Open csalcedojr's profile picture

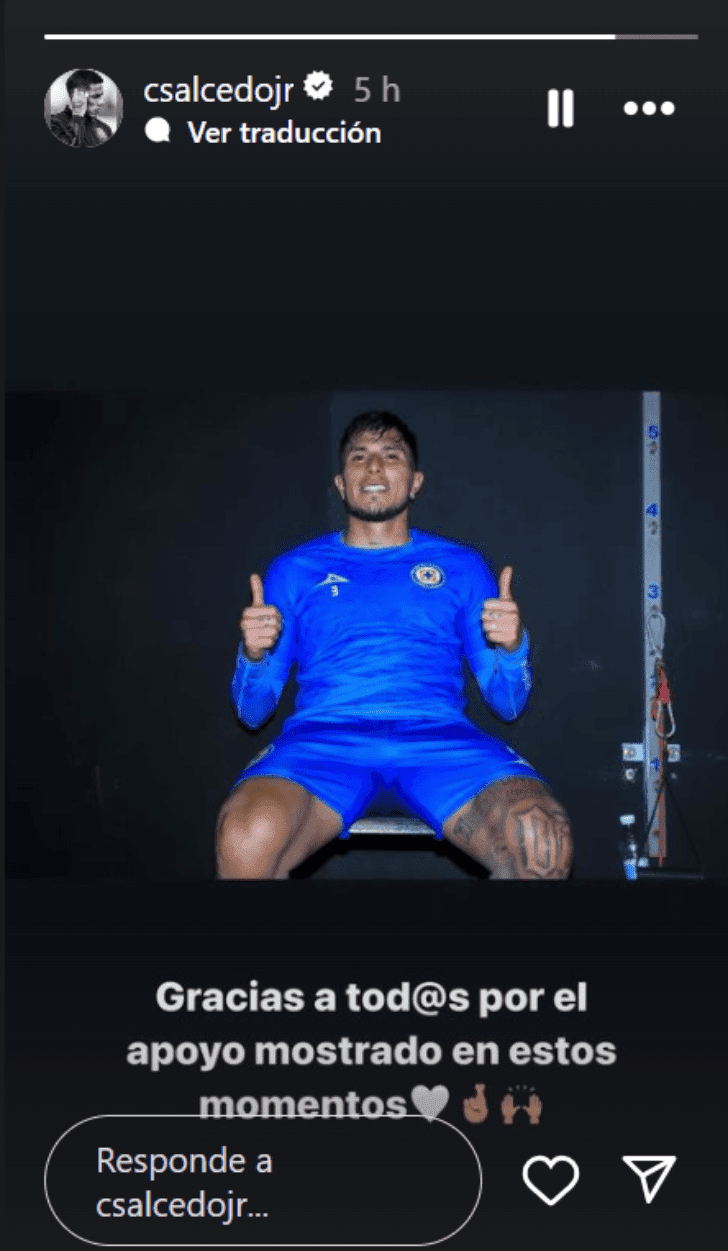(x=83, y=108)
